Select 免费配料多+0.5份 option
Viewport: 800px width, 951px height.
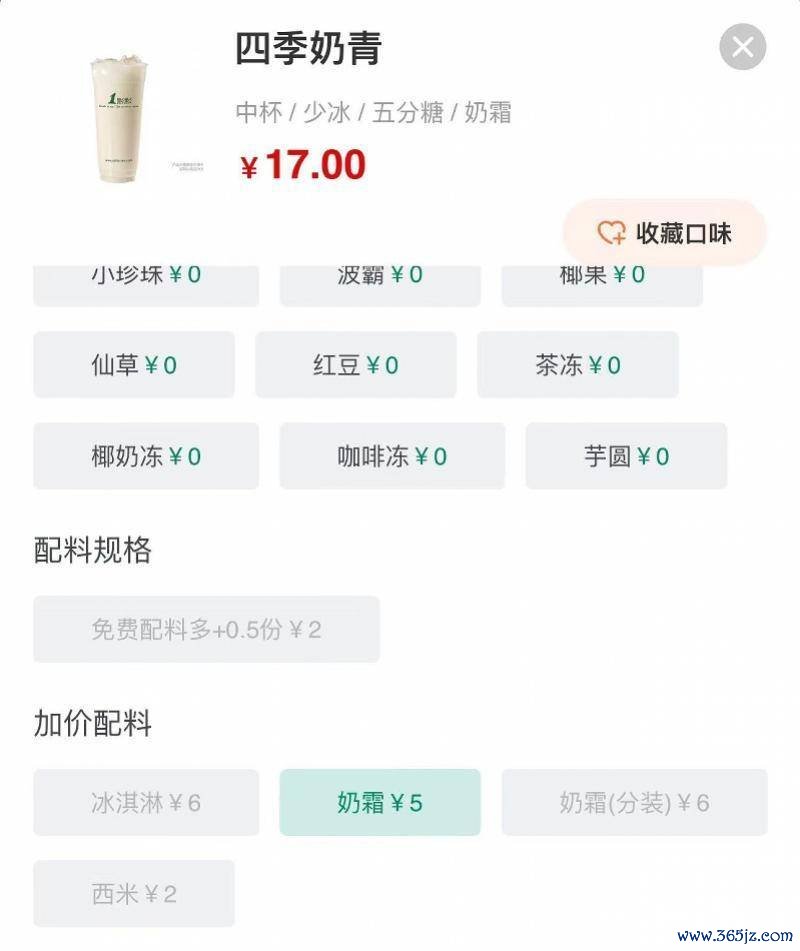pos(206,629)
